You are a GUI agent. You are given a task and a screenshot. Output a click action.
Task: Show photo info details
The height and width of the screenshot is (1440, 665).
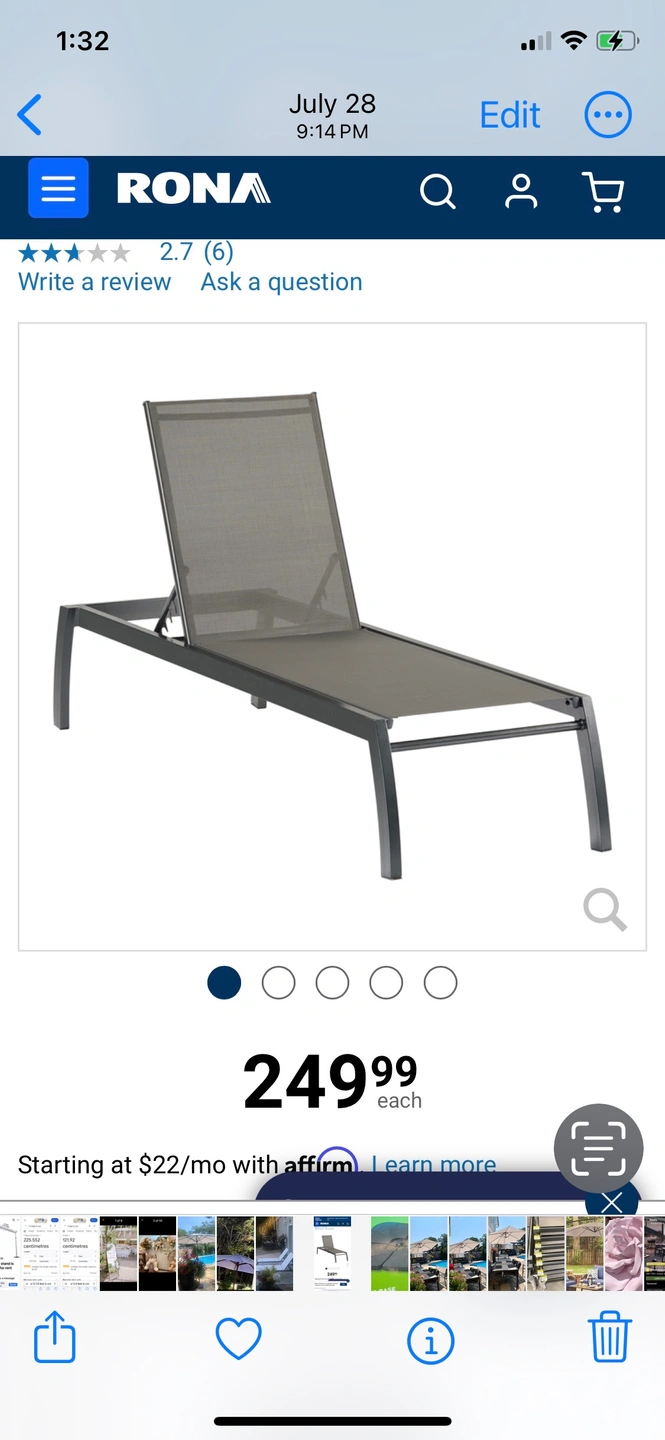tap(431, 1340)
